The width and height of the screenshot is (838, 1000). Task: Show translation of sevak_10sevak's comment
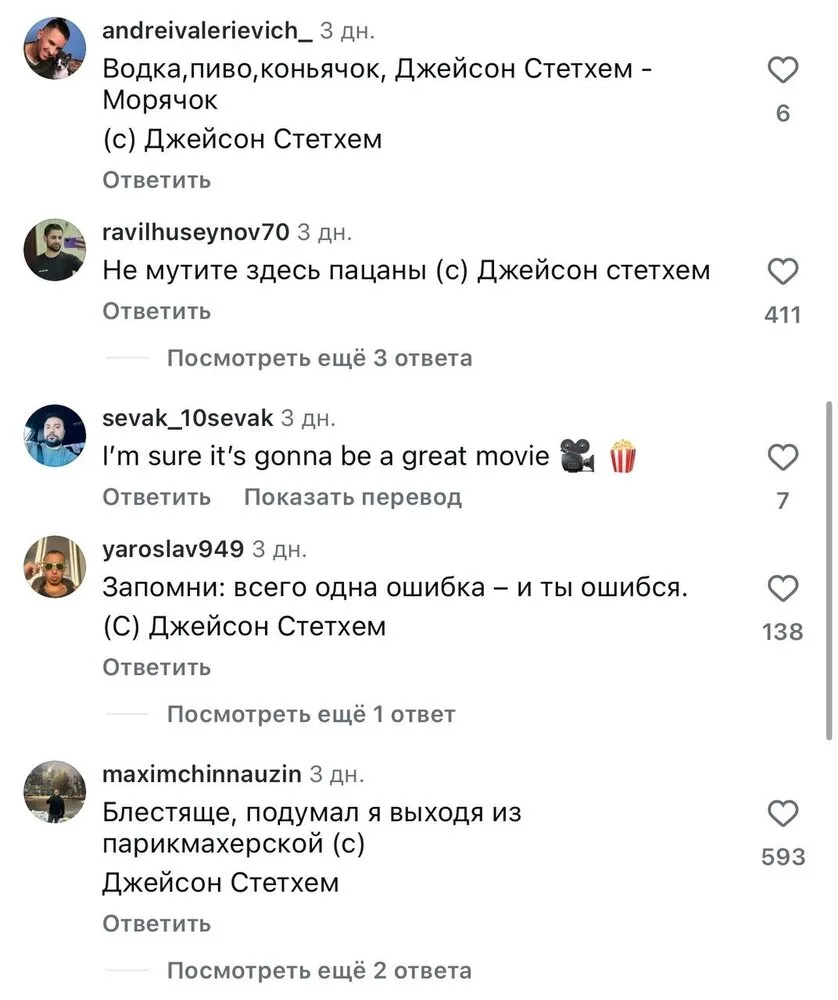point(352,497)
